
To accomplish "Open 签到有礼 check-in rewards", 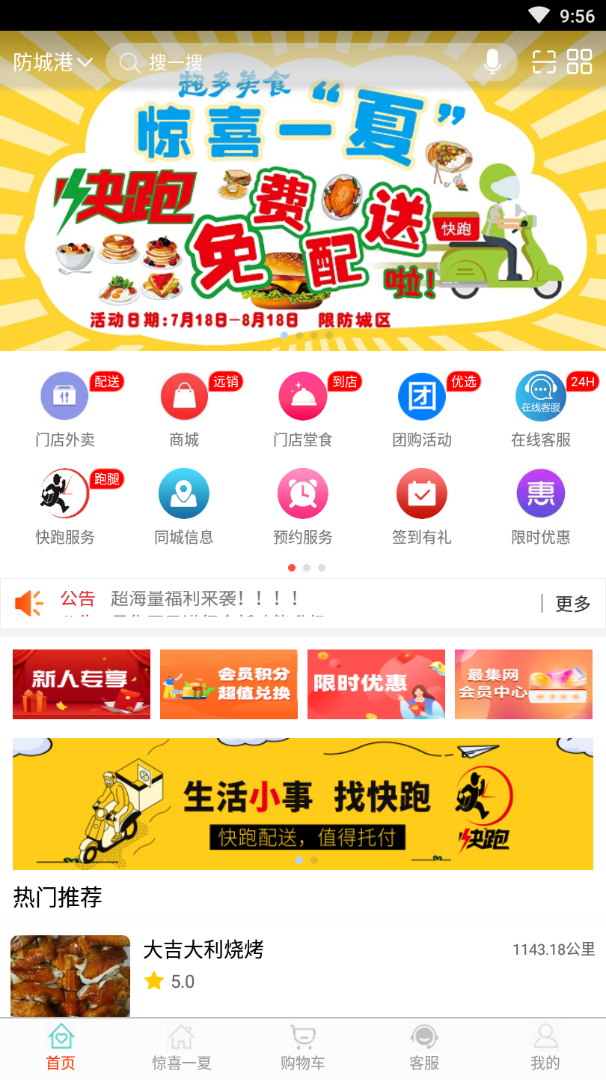I will pos(422,506).
